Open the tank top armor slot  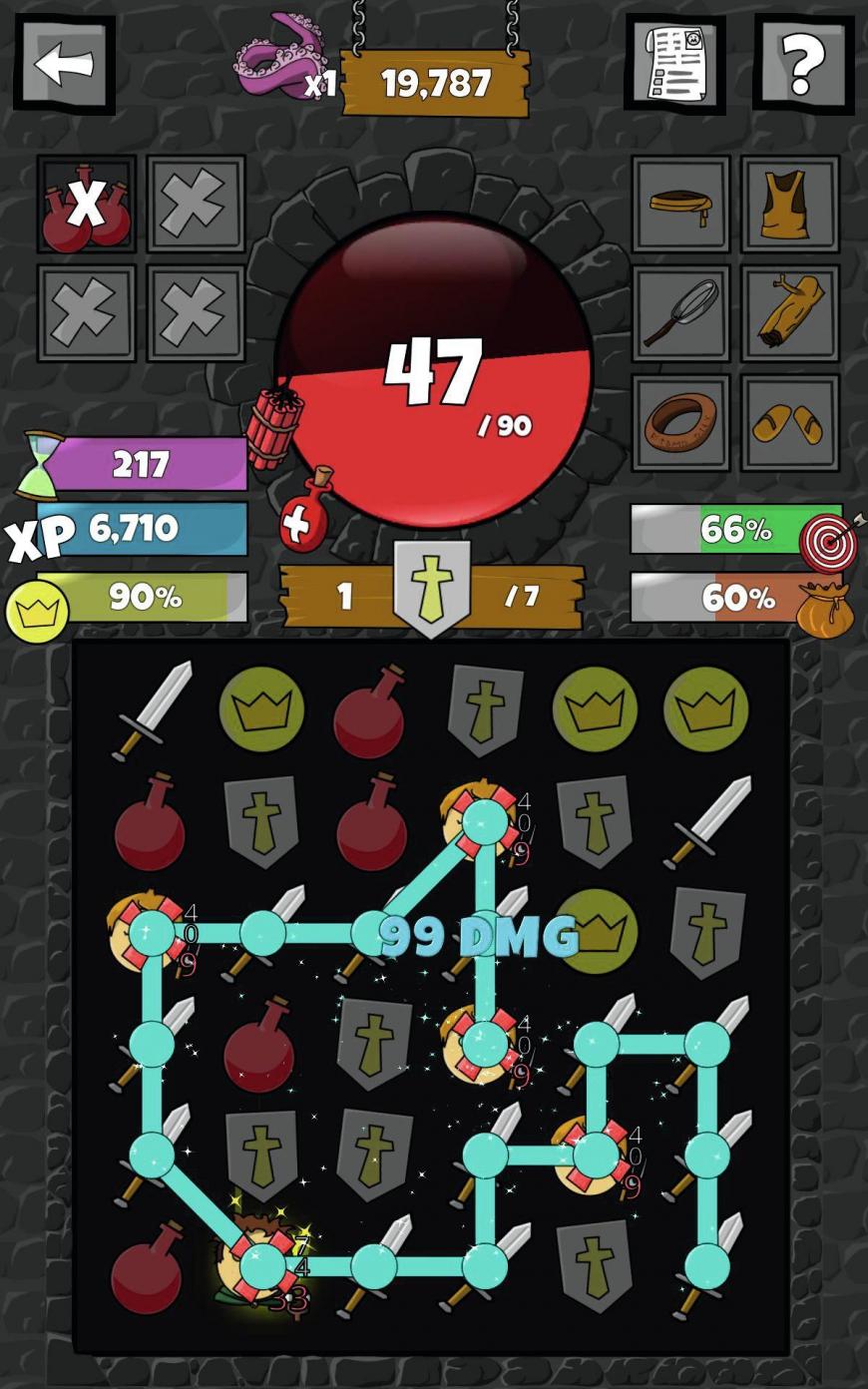[790, 204]
